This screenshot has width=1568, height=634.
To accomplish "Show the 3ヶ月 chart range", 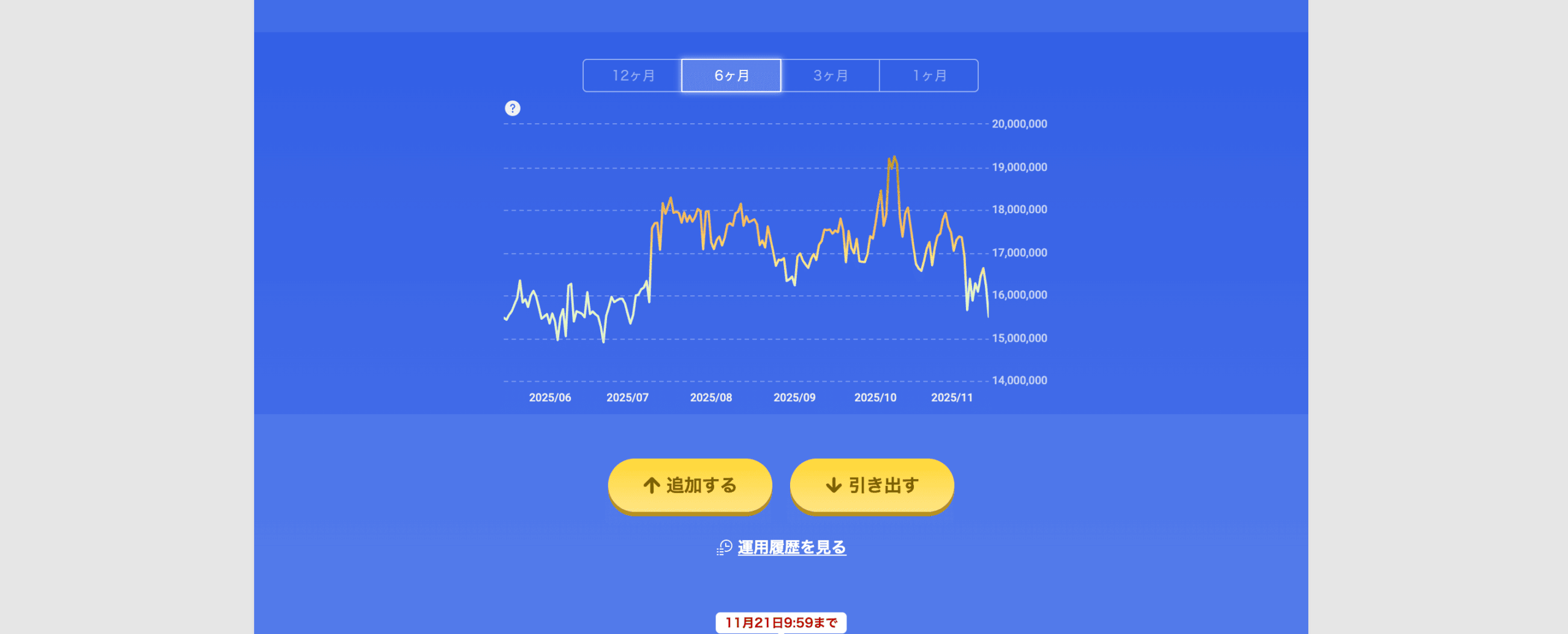I will [830, 75].
